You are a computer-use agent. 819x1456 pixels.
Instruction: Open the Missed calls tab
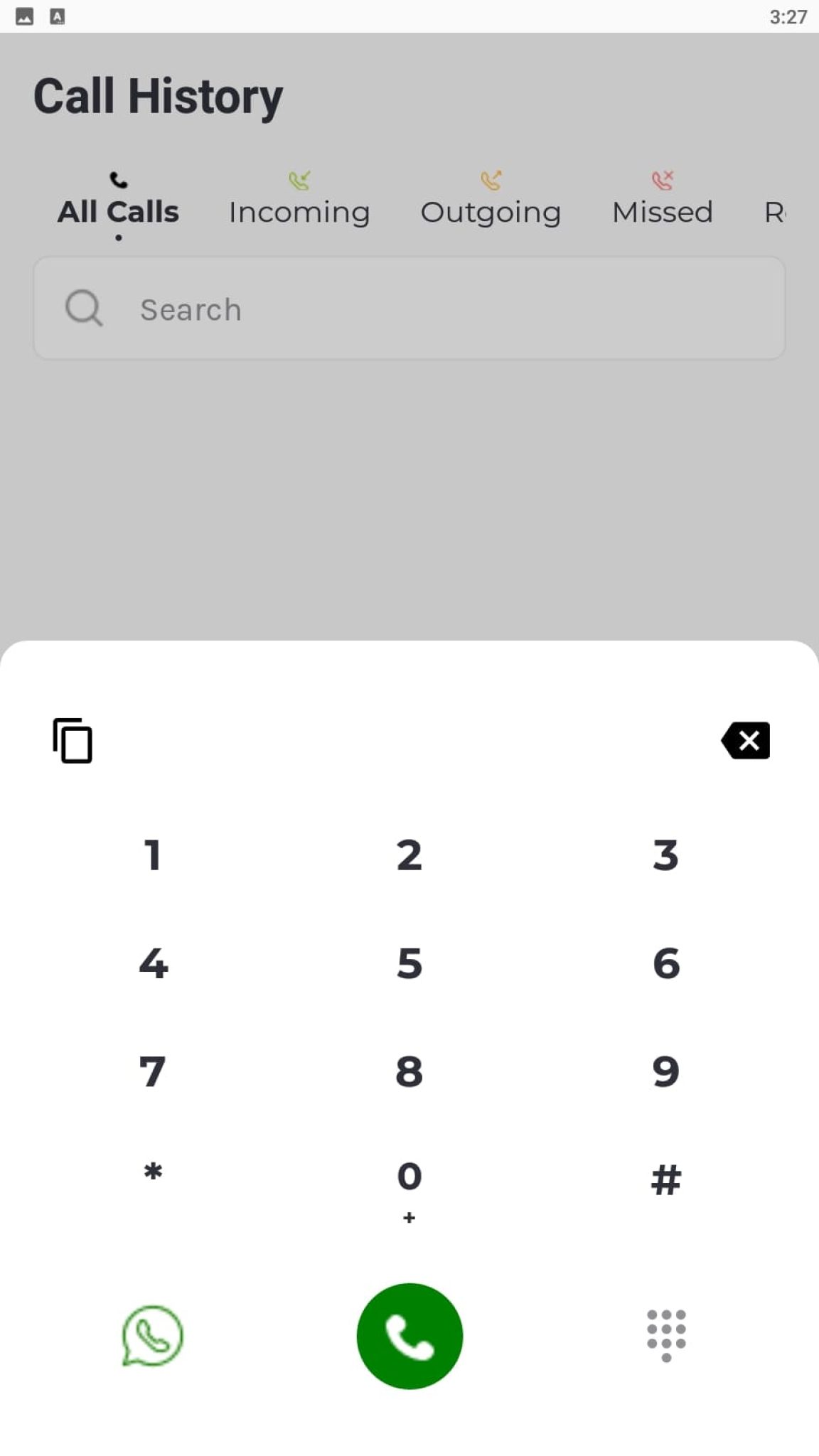click(661, 211)
